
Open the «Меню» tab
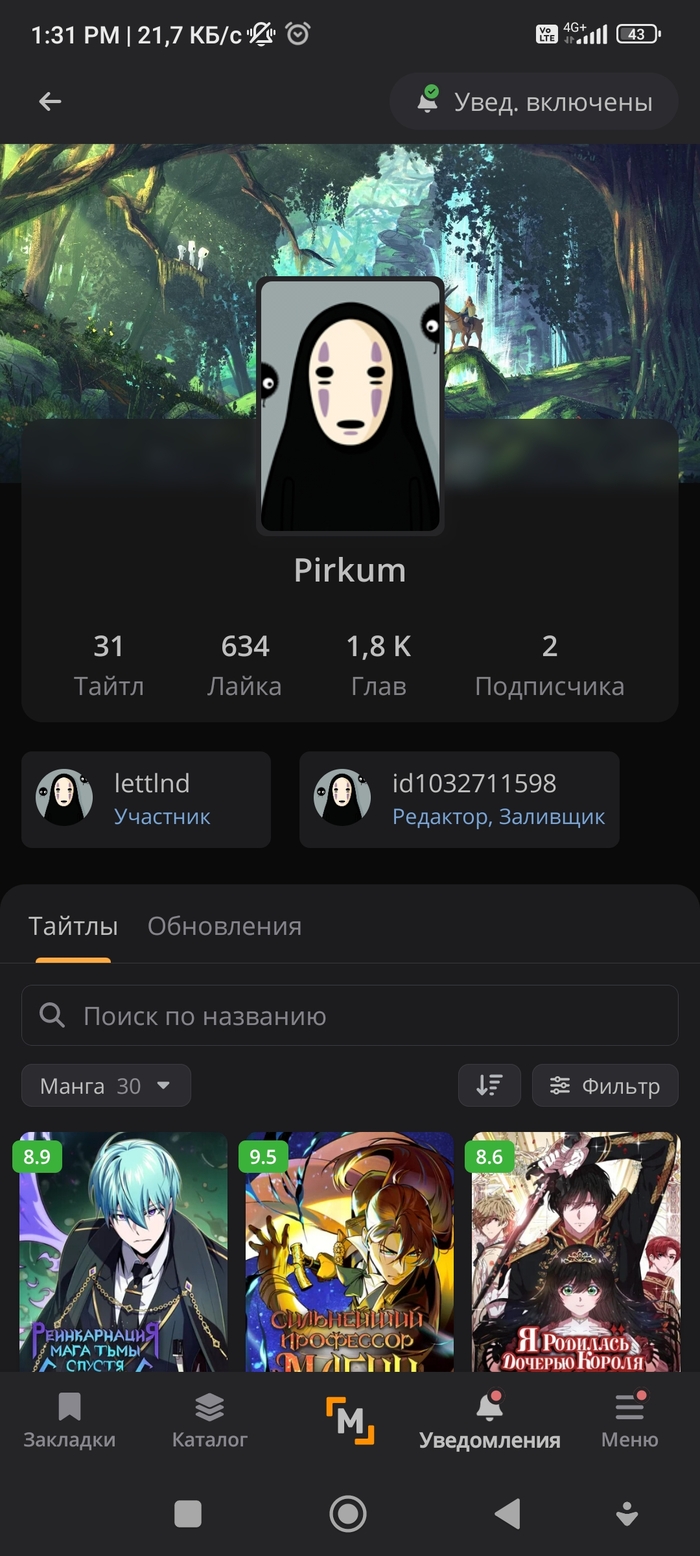(x=629, y=1422)
